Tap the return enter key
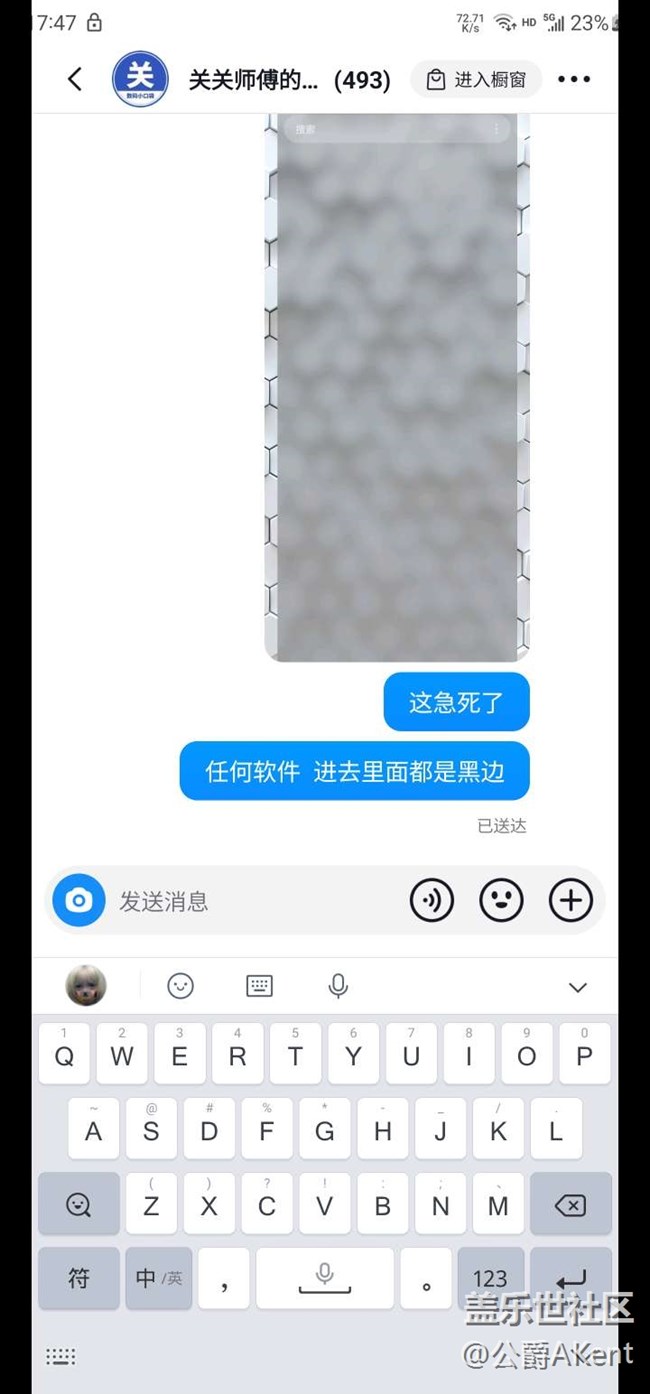This screenshot has width=650, height=1394. pyautogui.click(x=570, y=1278)
